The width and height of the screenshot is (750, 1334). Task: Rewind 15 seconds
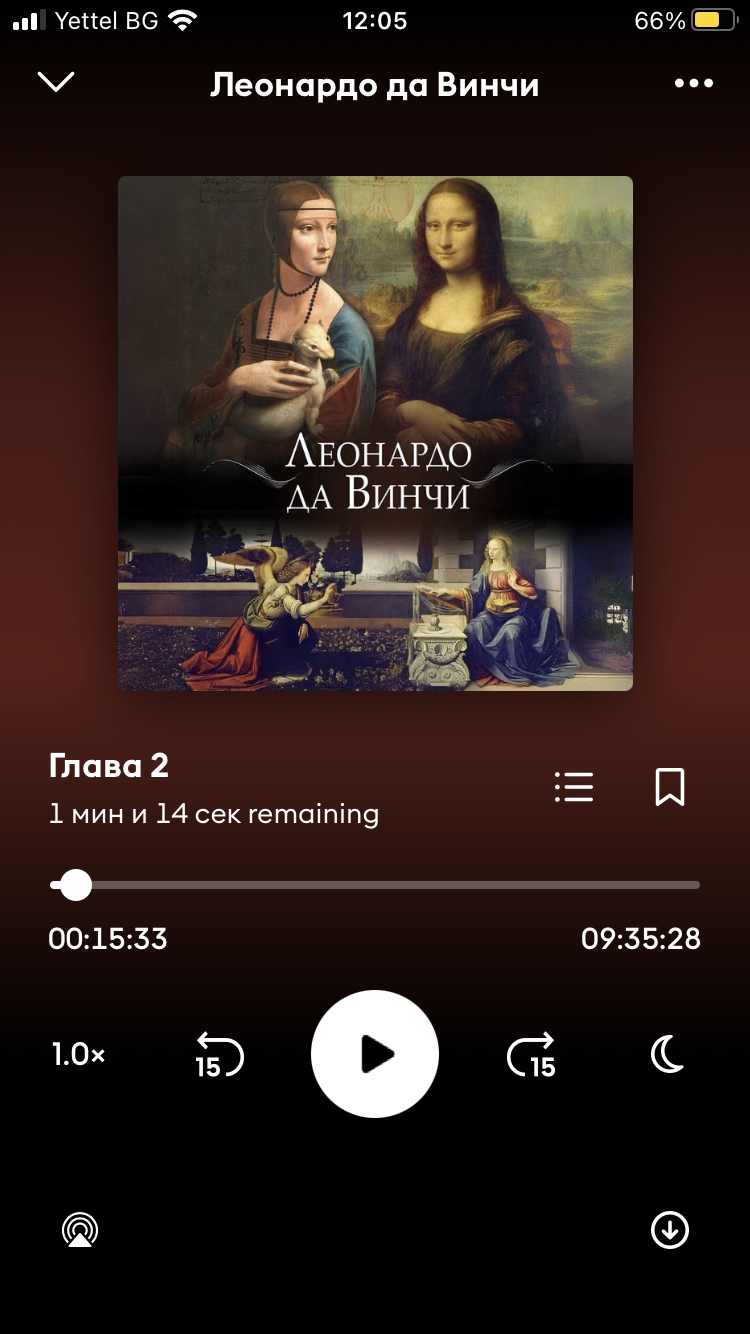[219, 1055]
